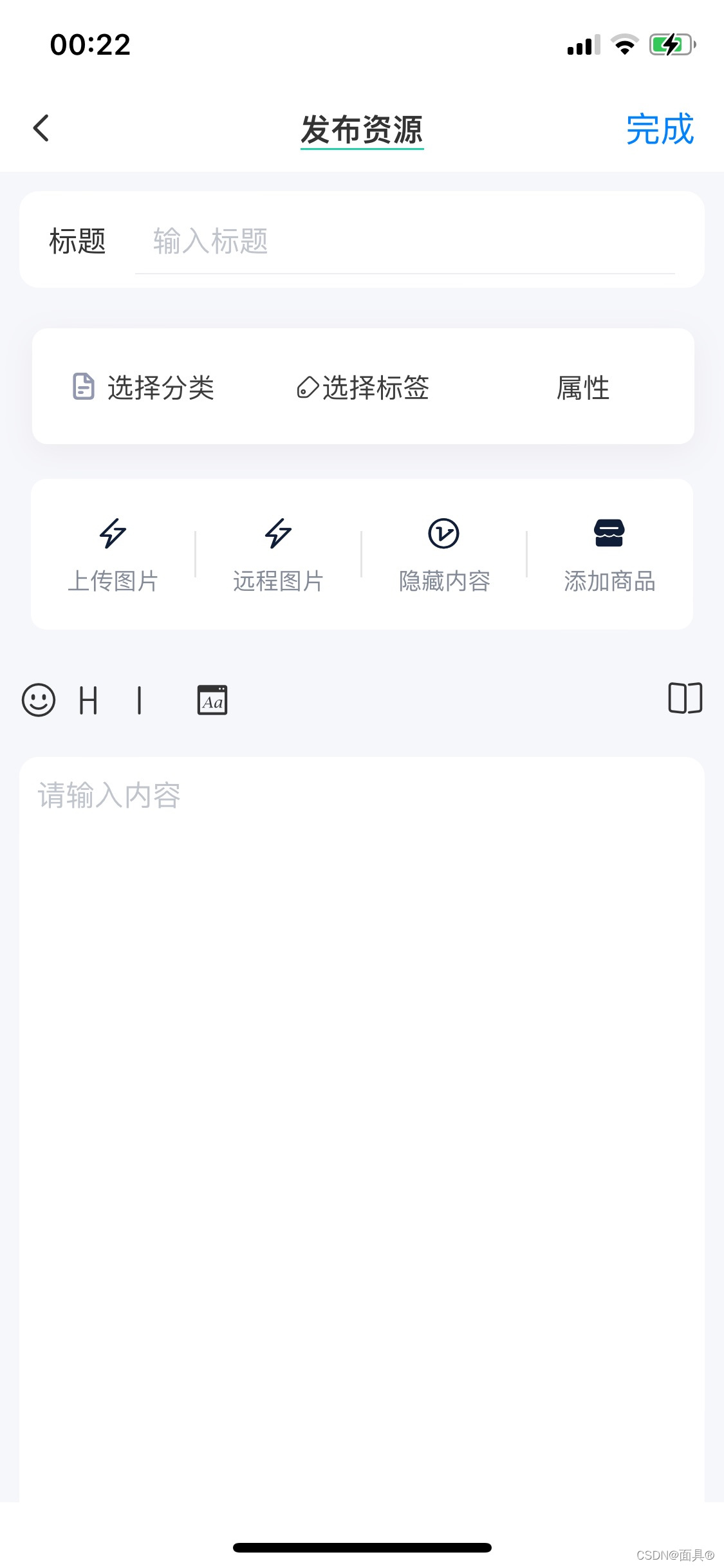The width and height of the screenshot is (724, 1568).
Task: Insert 隐藏内容 hidden content
Action: [x=444, y=554]
